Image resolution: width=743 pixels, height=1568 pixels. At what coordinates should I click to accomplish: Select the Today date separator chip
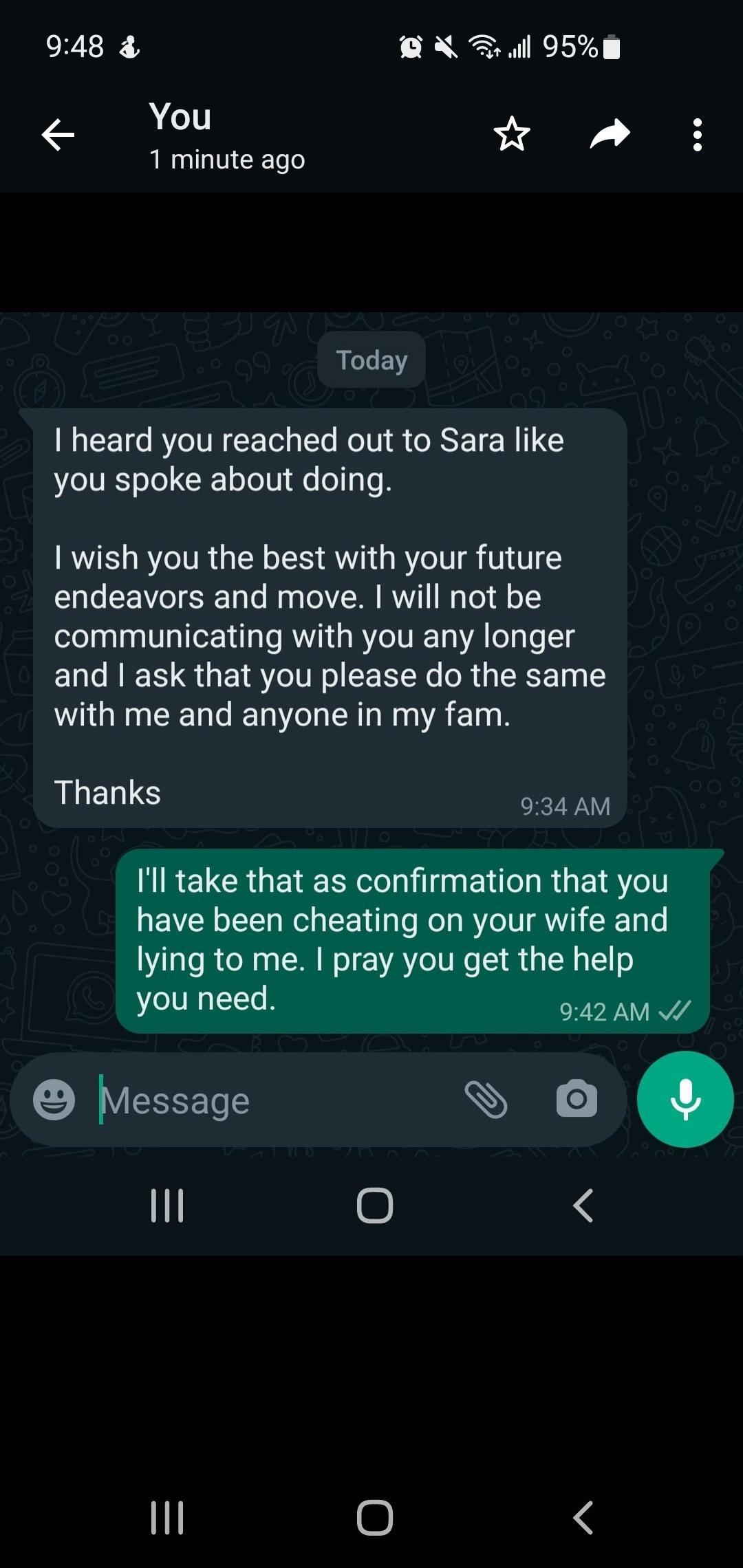(371, 359)
